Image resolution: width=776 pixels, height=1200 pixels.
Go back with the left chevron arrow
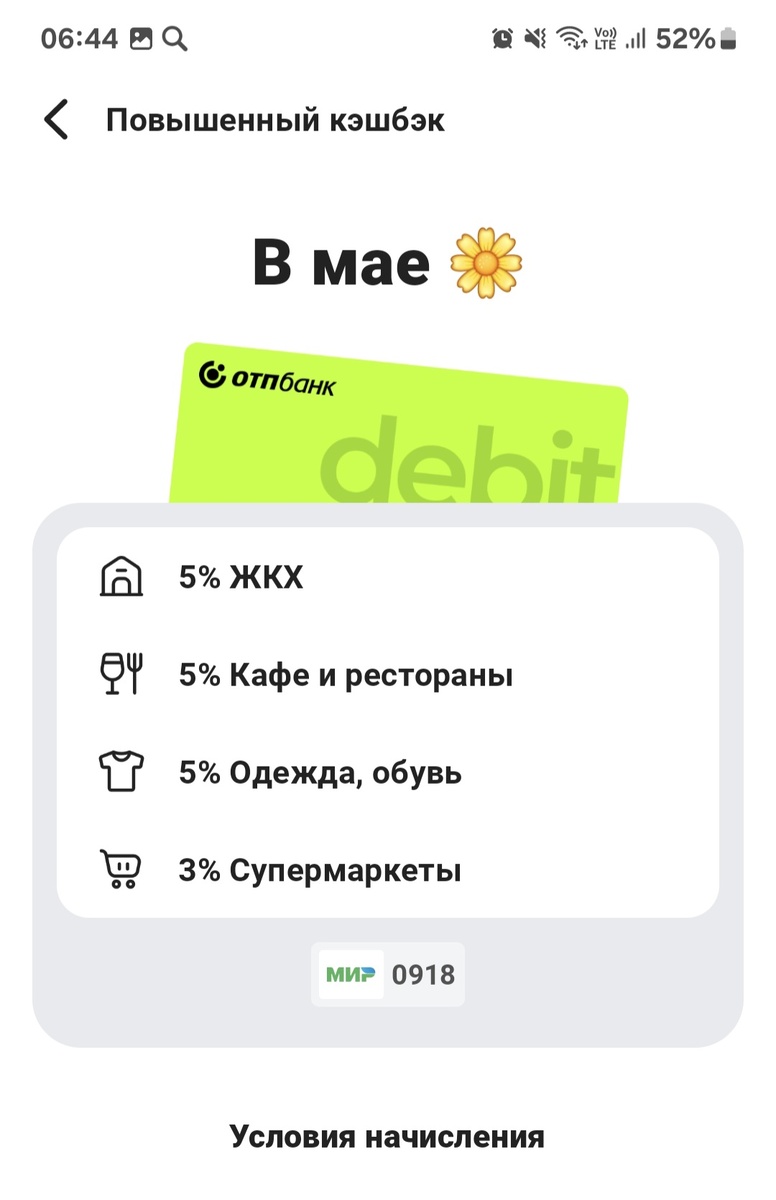(x=55, y=119)
